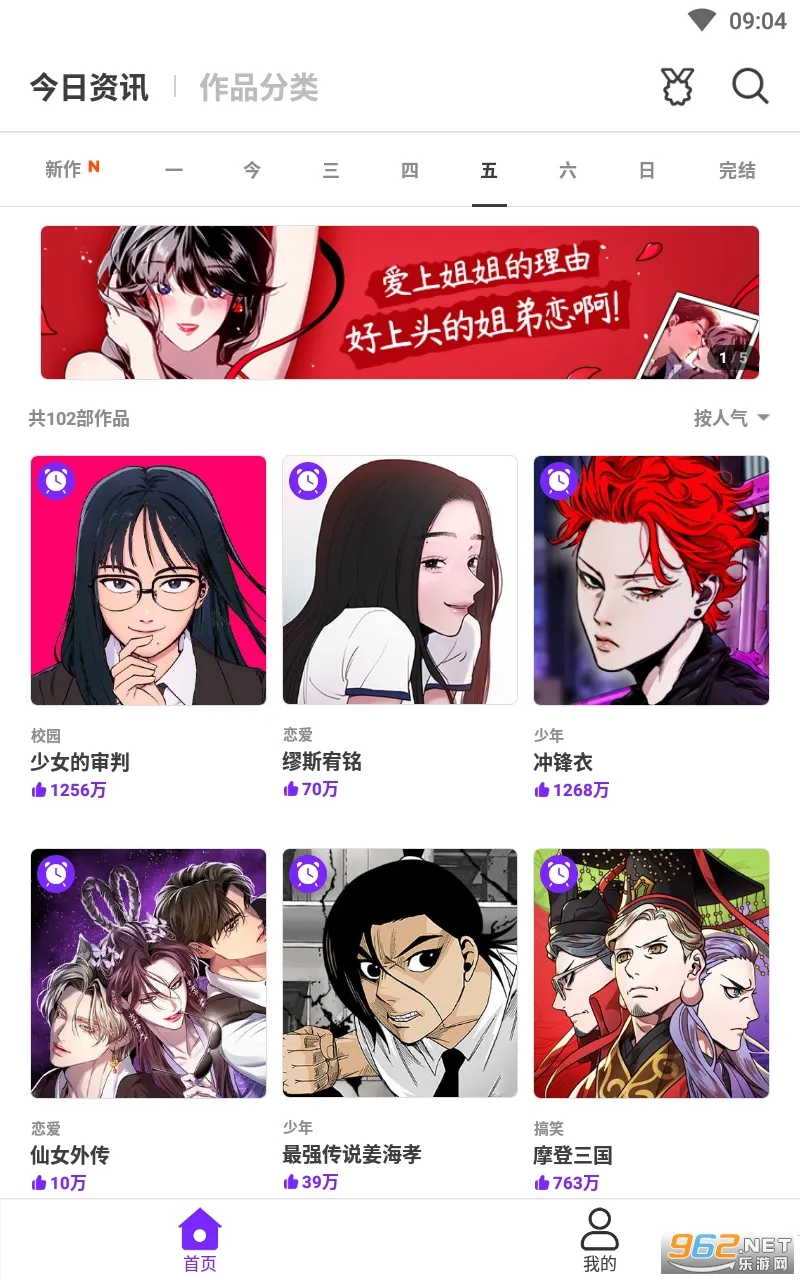Open the comic 最强传说姜海孝
The height and width of the screenshot is (1280, 800).
[x=400, y=973]
